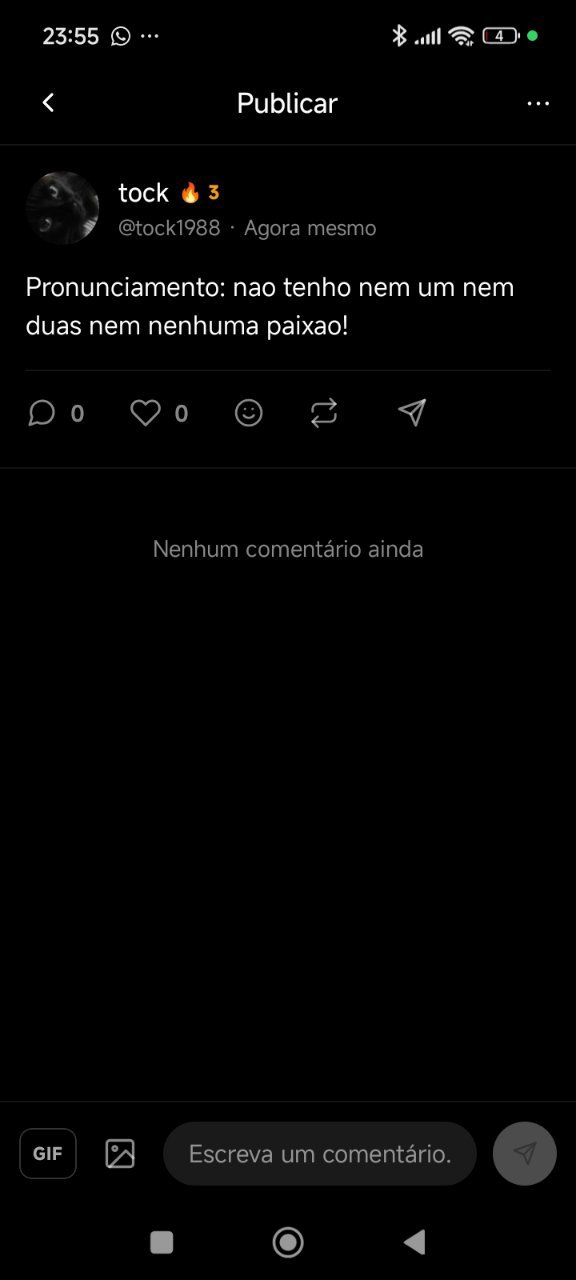Viewport: 576px width, 1280px height.
Task: Like tock's post with the heart icon
Action: tap(145, 413)
